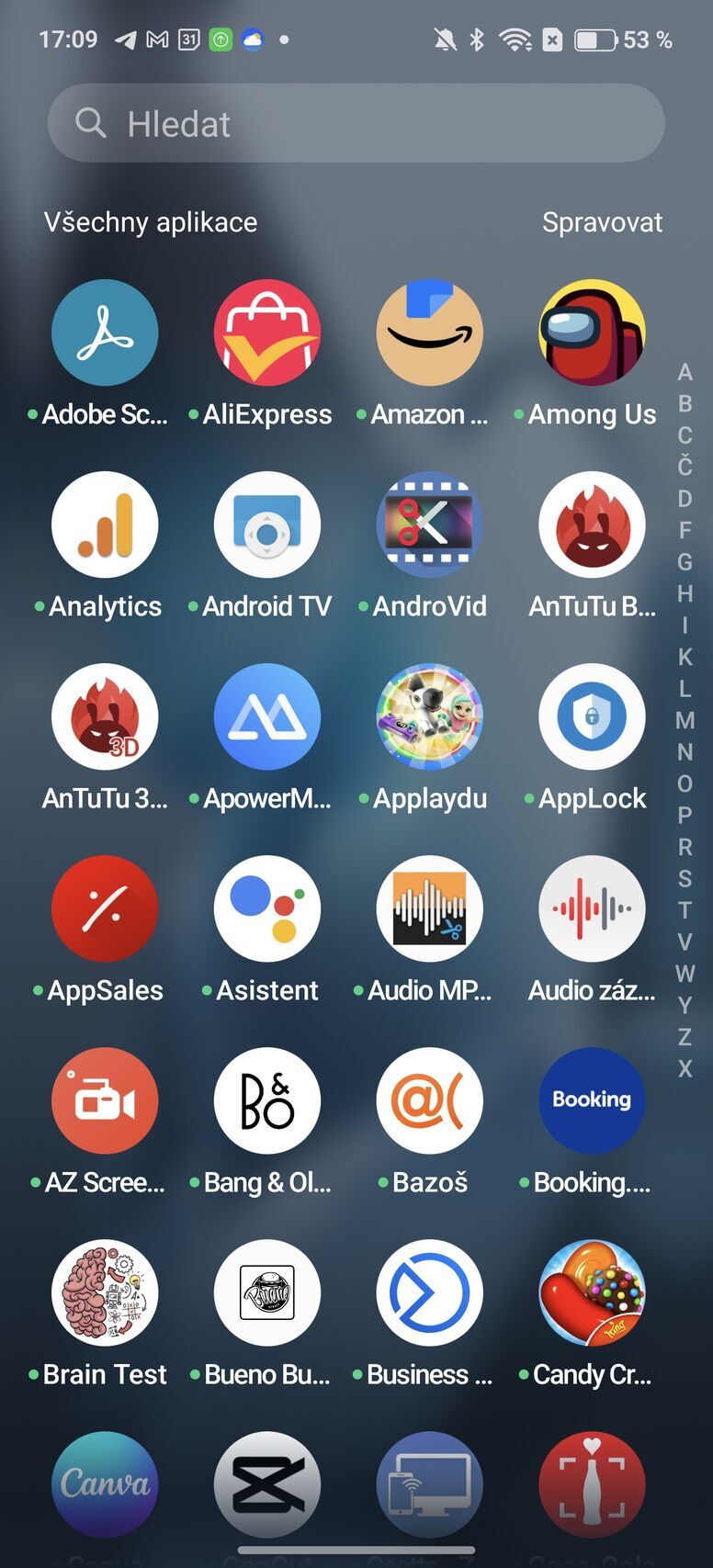Jump to letter S in alphabet index
The width and height of the screenshot is (713, 1568).
point(685,878)
